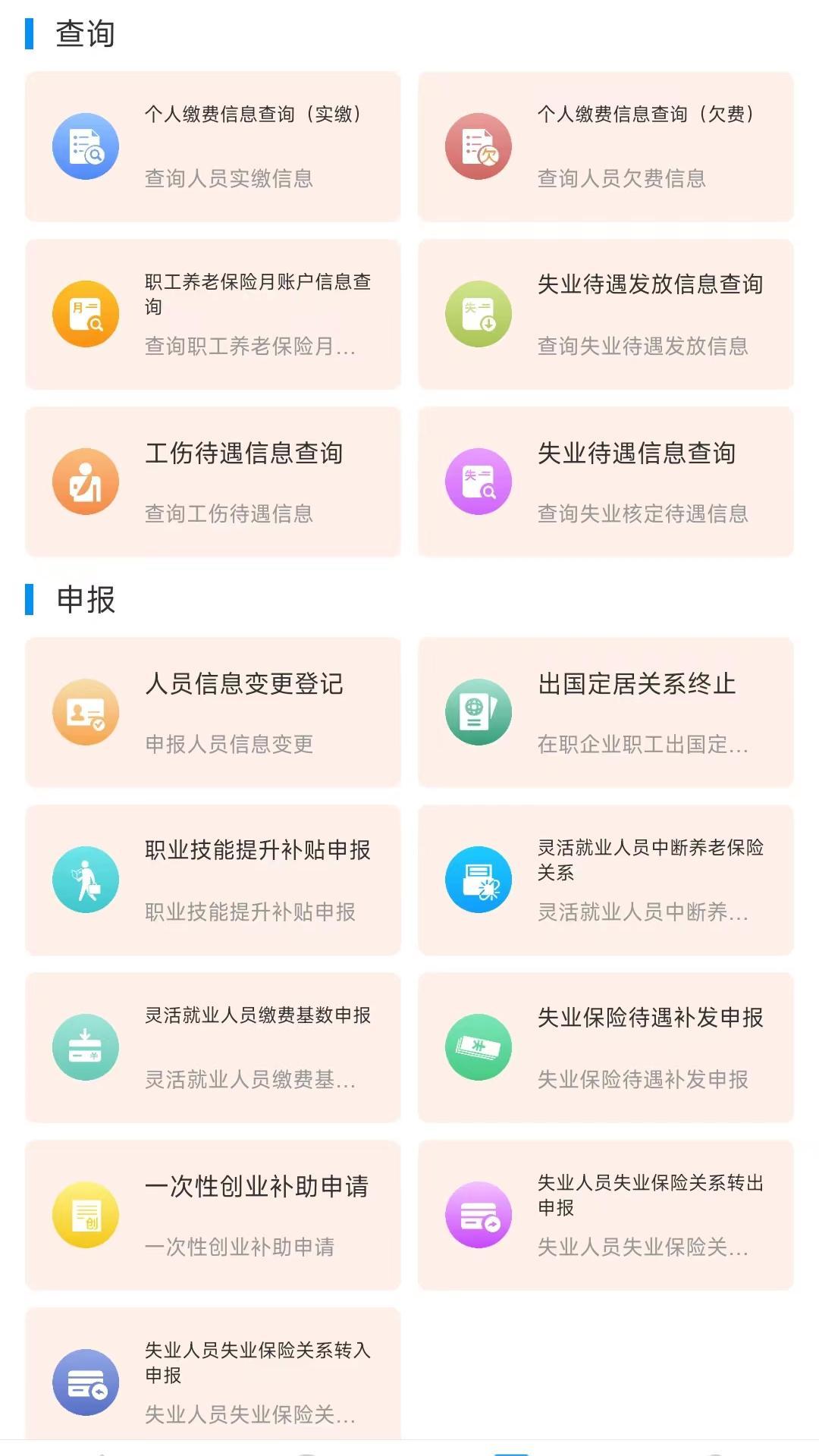Open 工伤待遇信息查询 orange icon
Image resolution: width=819 pixels, height=1456 pixels.
tap(86, 481)
